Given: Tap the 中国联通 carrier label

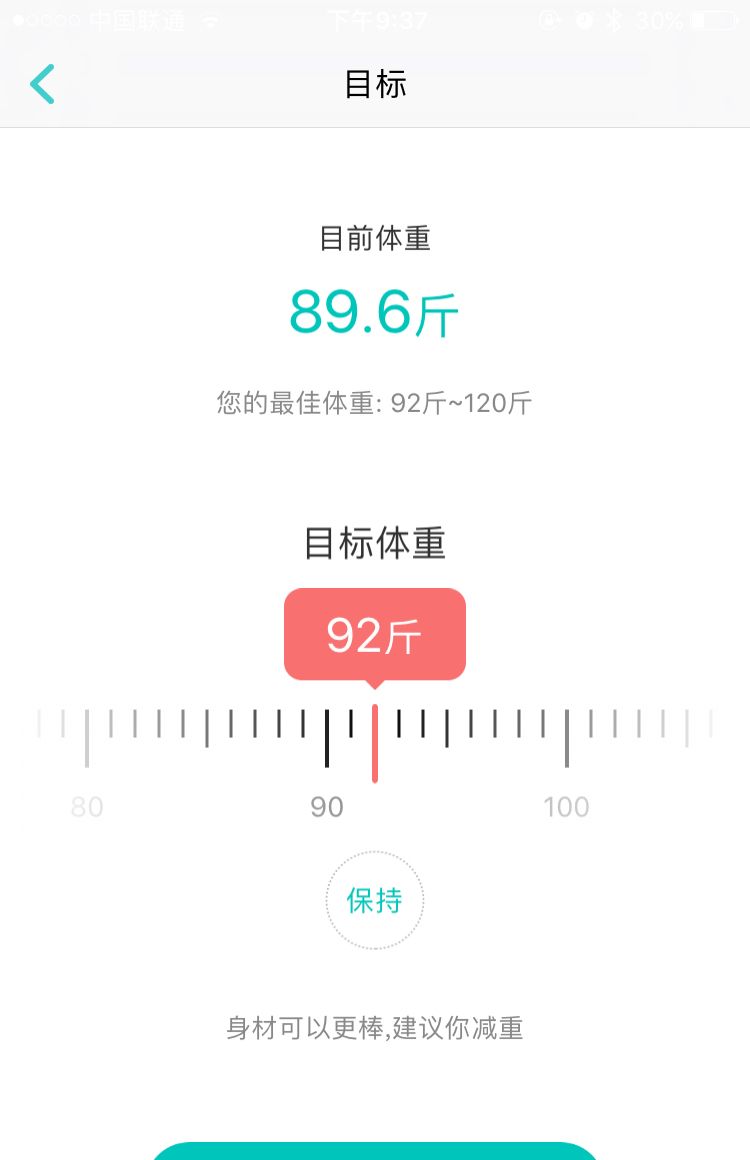Looking at the screenshot, I should point(135,18).
